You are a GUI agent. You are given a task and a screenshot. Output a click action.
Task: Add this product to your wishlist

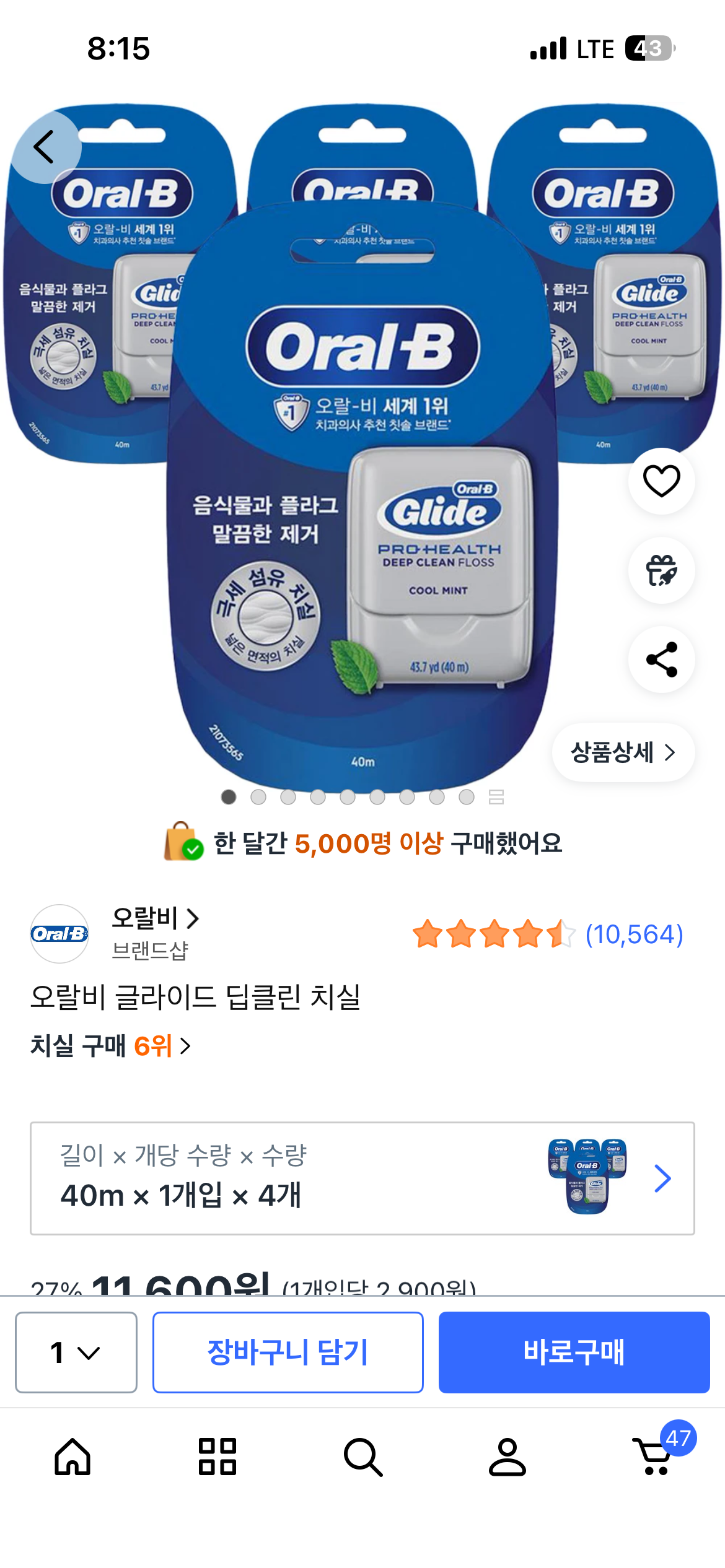pyautogui.click(x=661, y=481)
